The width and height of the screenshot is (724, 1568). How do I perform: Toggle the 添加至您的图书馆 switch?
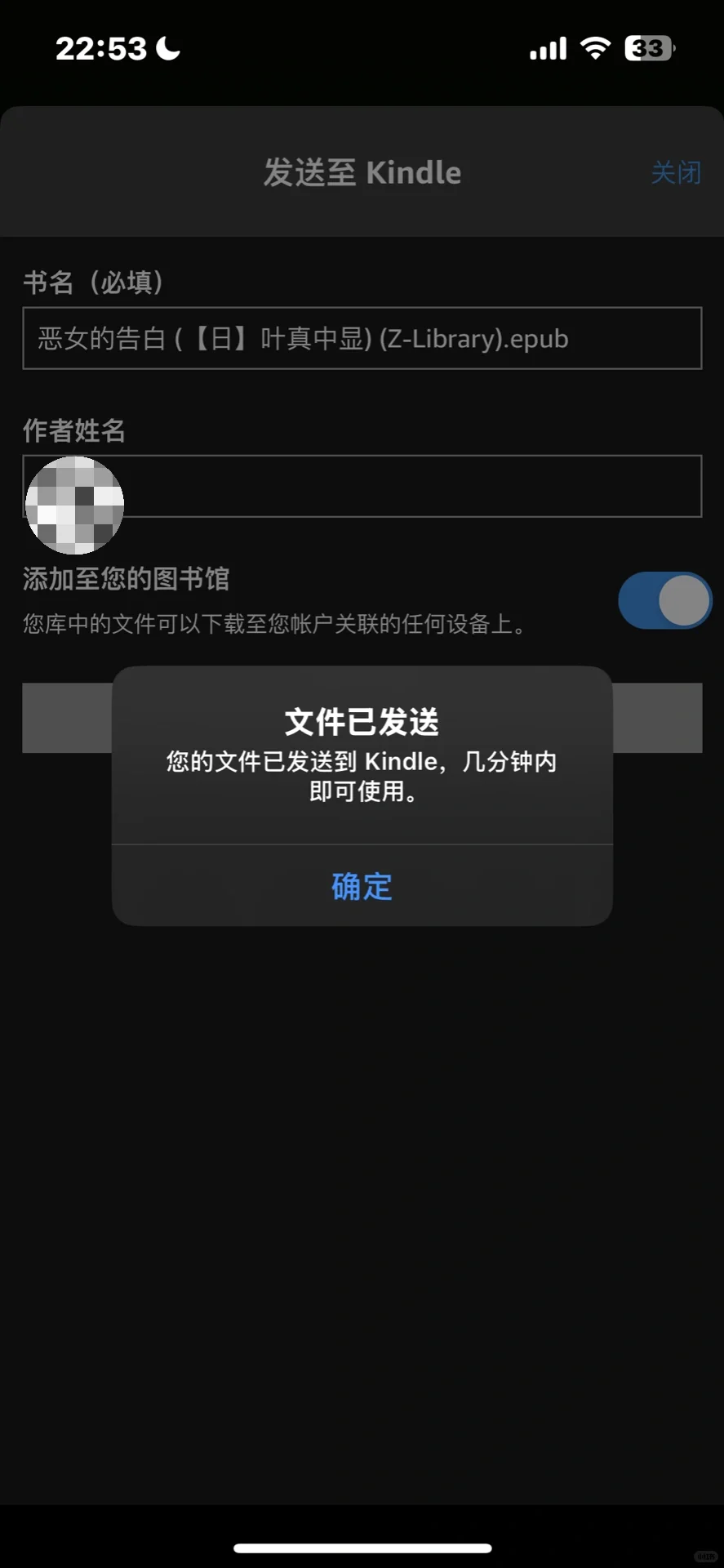[x=664, y=600]
